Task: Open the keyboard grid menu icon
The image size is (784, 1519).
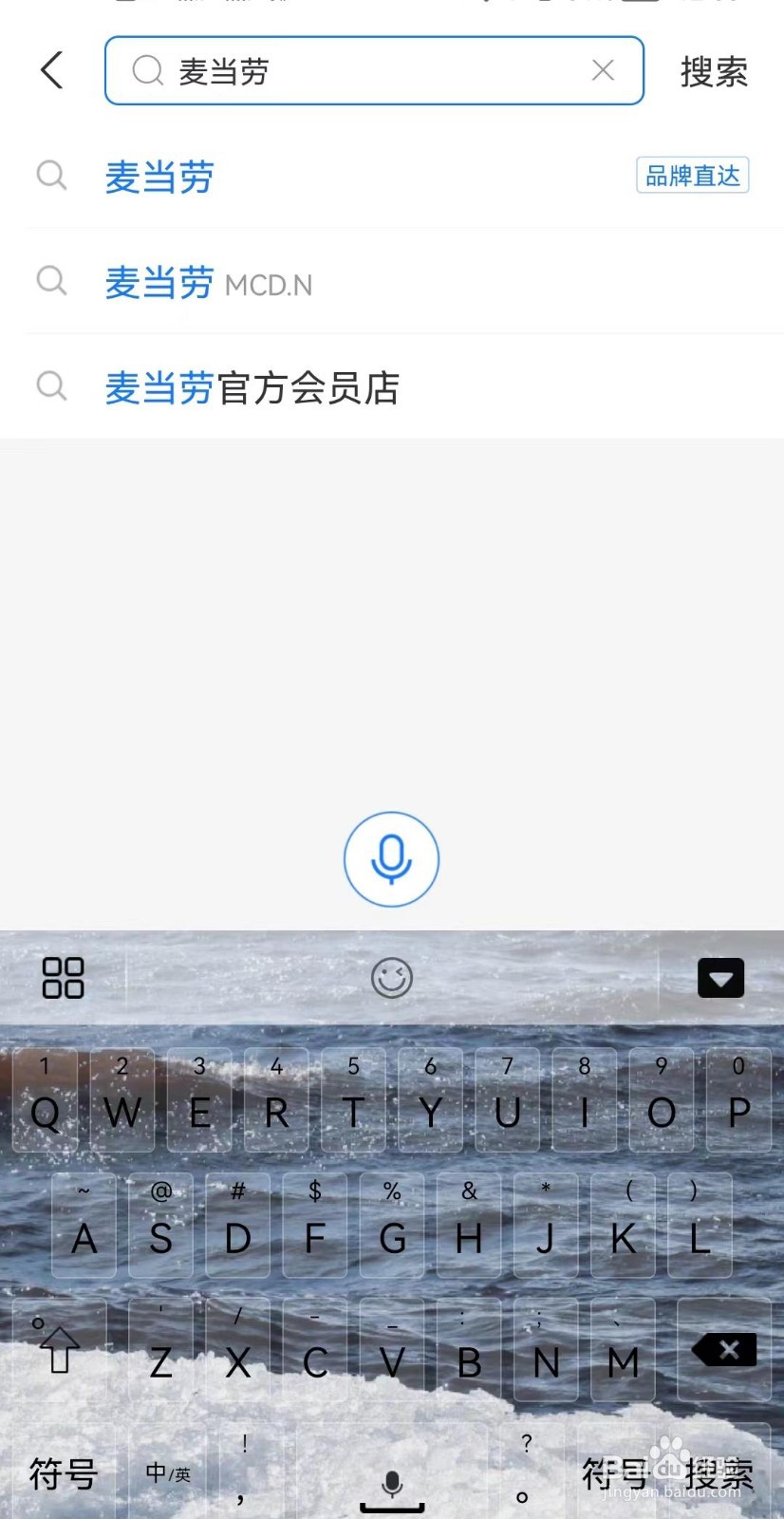Action: (63, 977)
